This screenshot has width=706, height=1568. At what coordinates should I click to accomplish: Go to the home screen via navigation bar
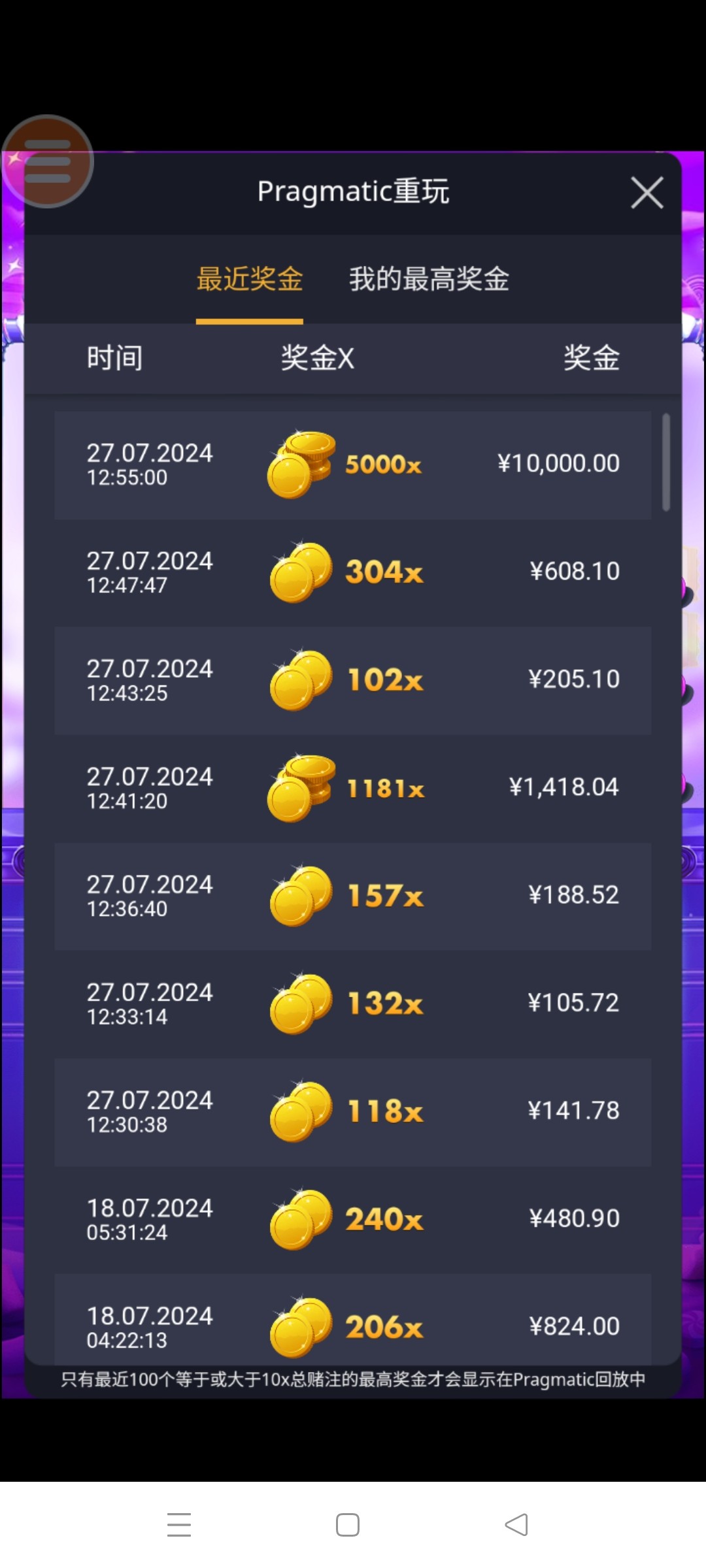(x=348, y=1525)
